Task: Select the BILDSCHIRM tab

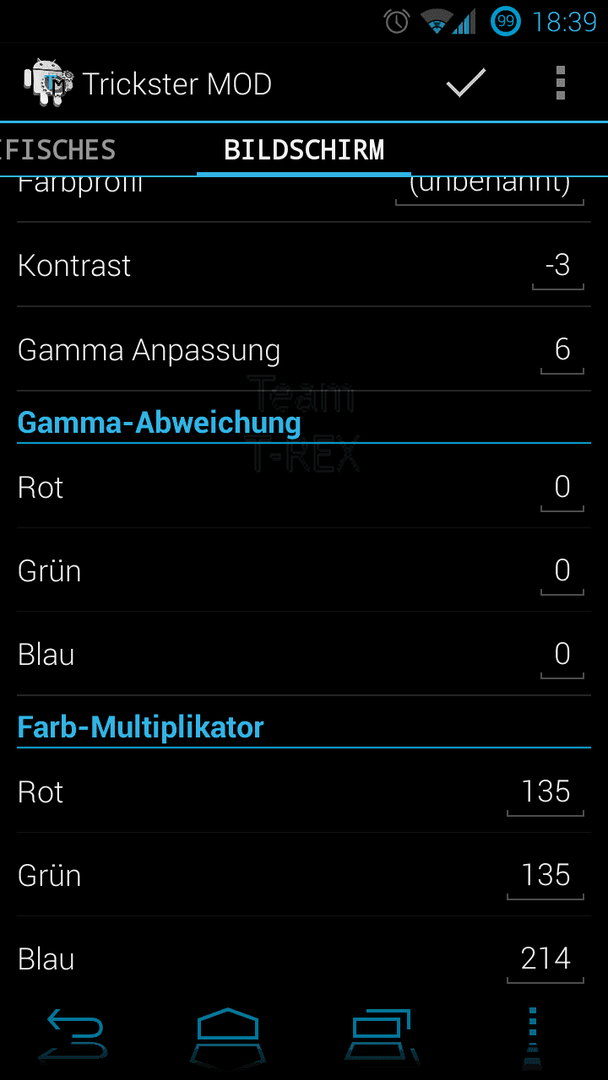Action: [x=304, y=149]
